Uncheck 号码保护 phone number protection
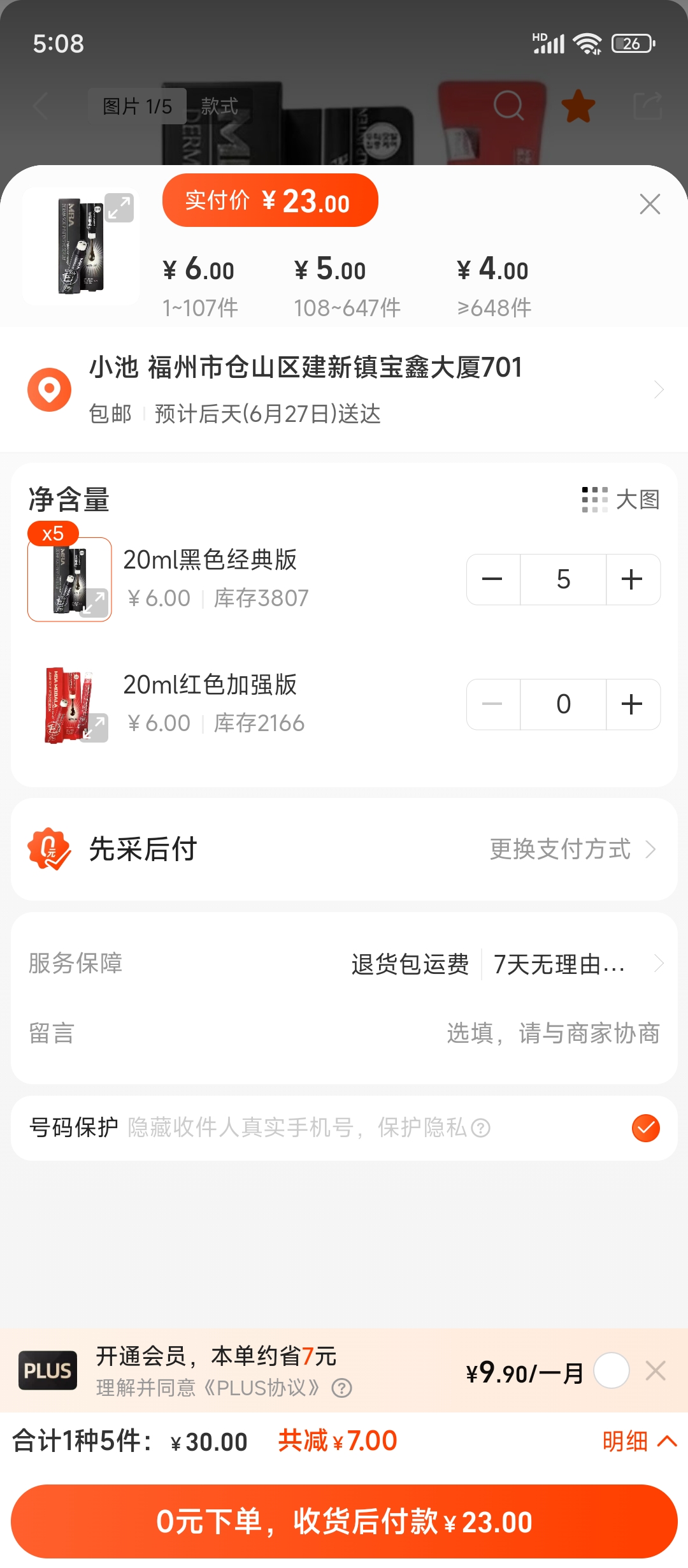The image size is (688, 1568). point(645,1128)
